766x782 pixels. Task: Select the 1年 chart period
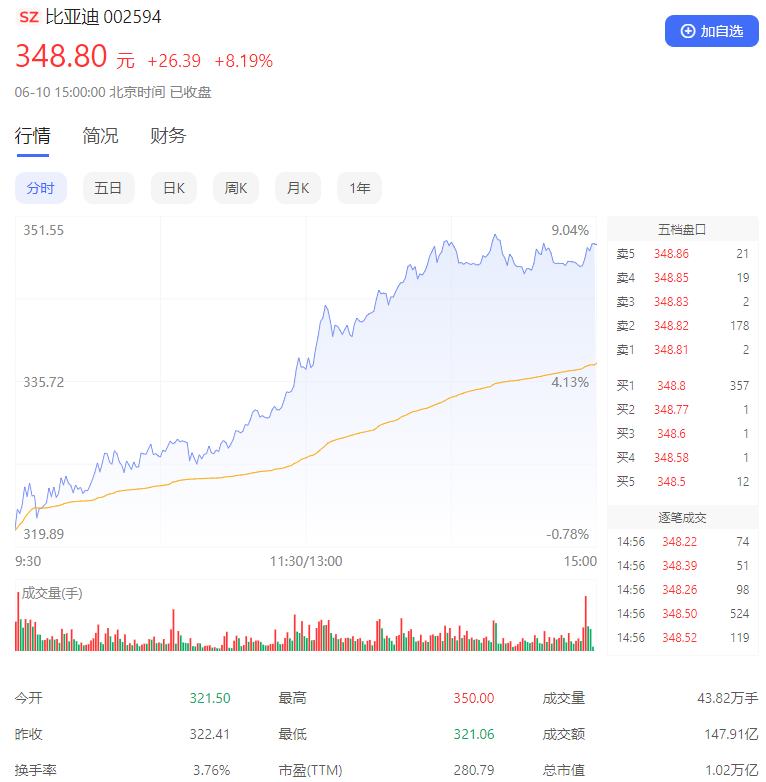[x=358, y=187]
